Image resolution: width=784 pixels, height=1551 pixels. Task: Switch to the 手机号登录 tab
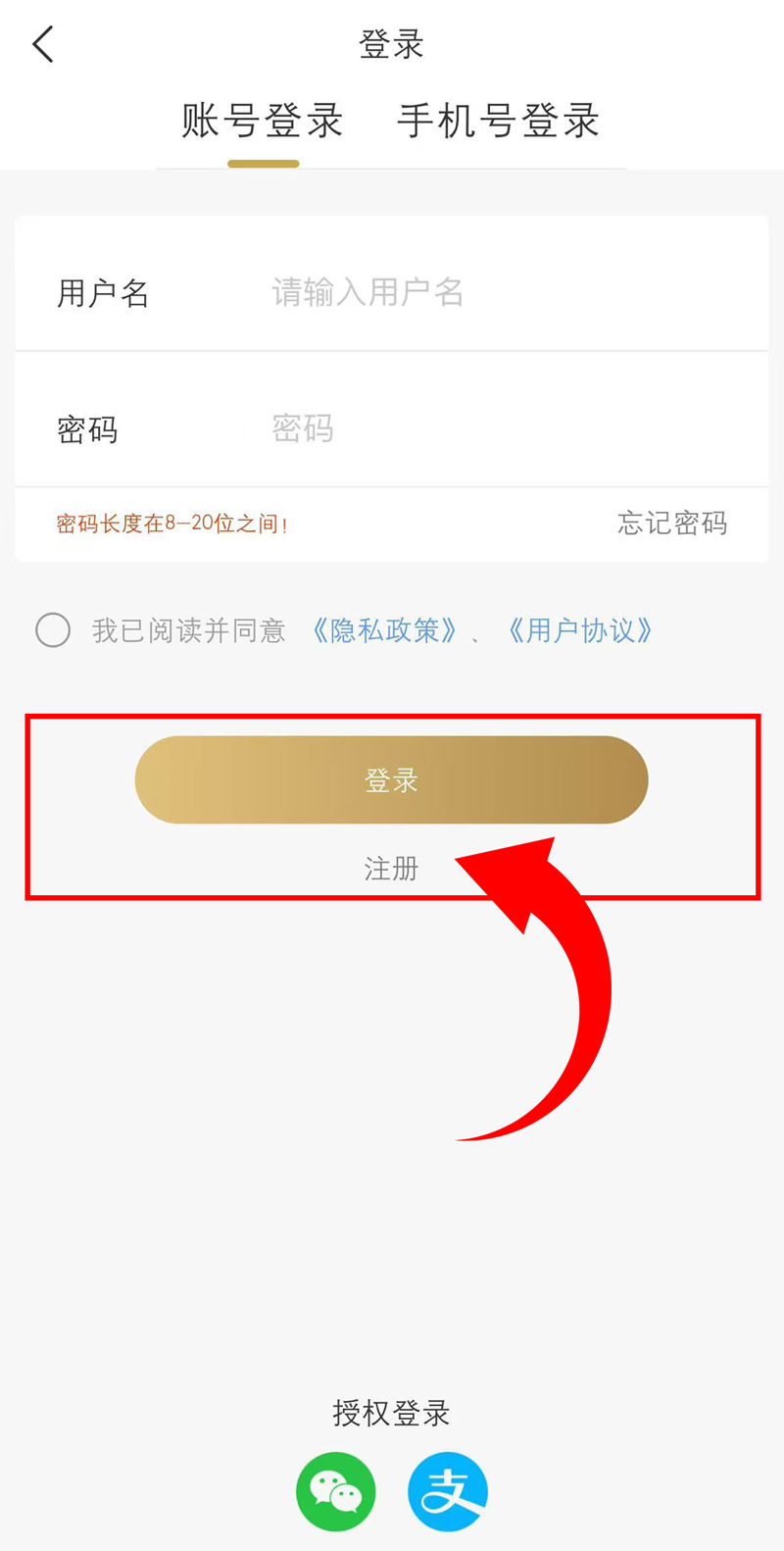(x=498, y=122)
